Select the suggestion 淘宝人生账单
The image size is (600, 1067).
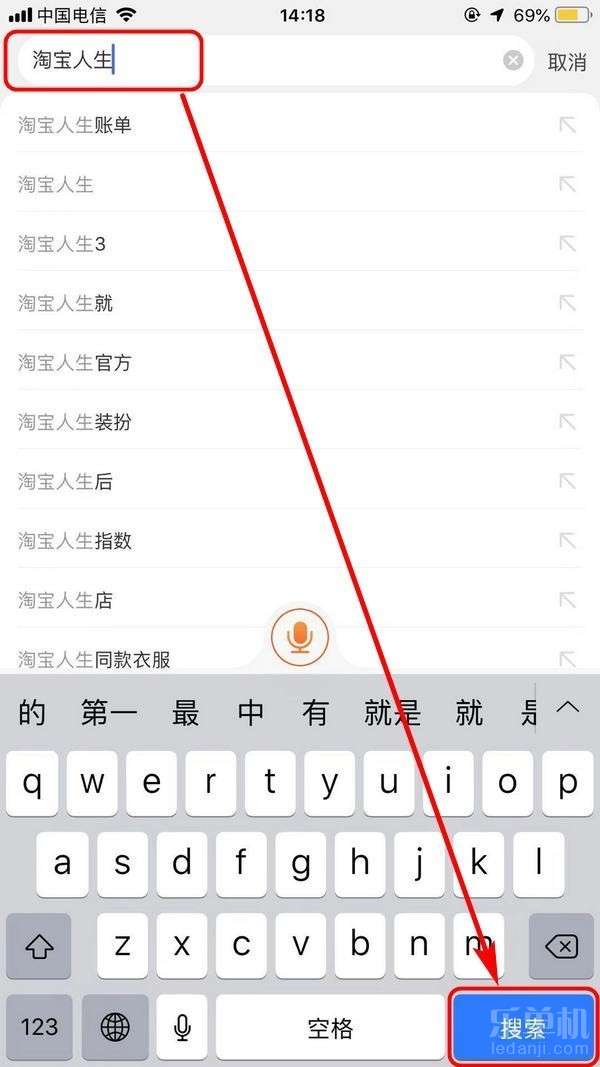pyautogui.click(x=75, y=125)
